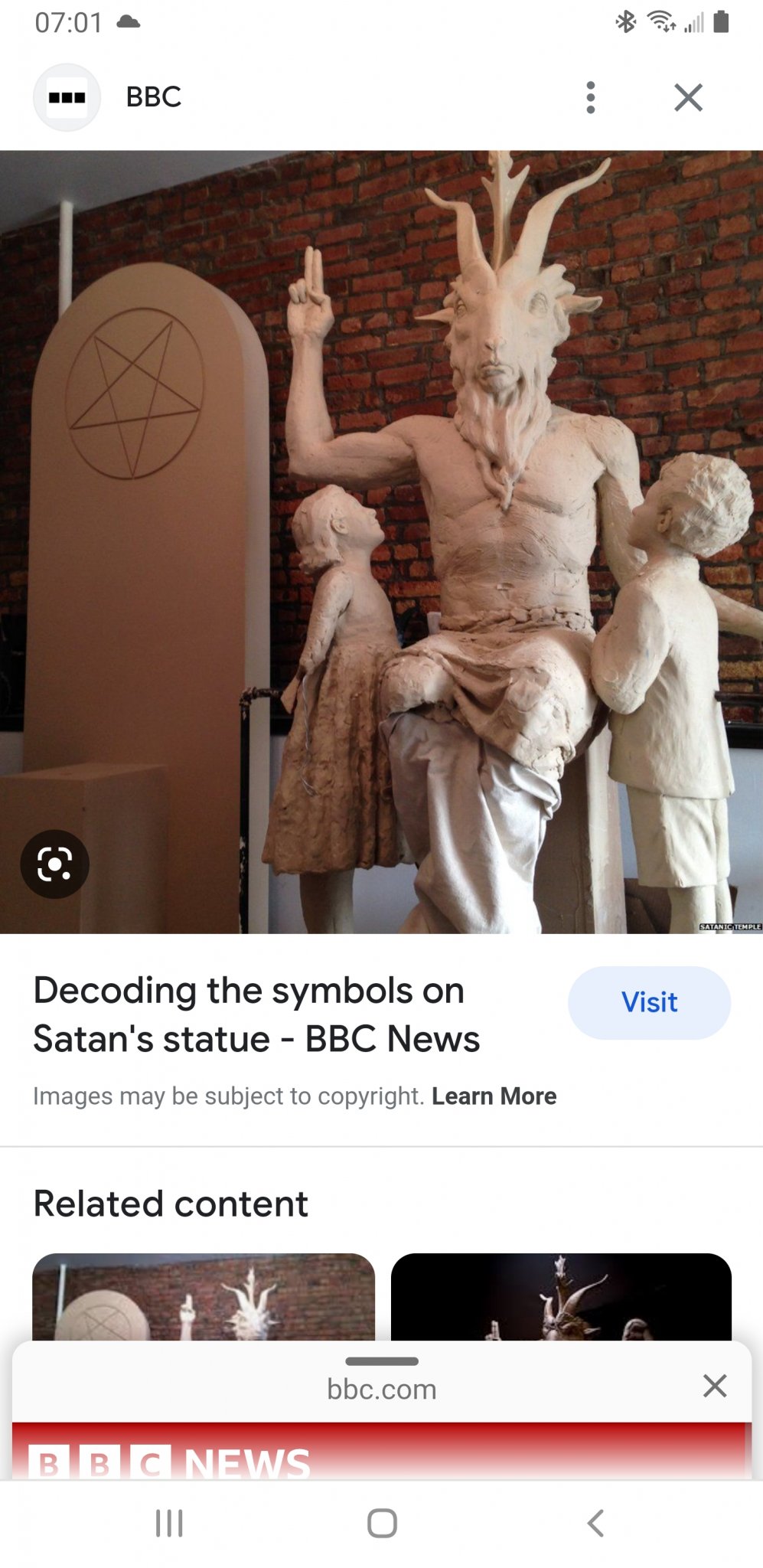763x1568 pixels.
Task: Open the recent apps view
Action: click(x=169, y=1523)
